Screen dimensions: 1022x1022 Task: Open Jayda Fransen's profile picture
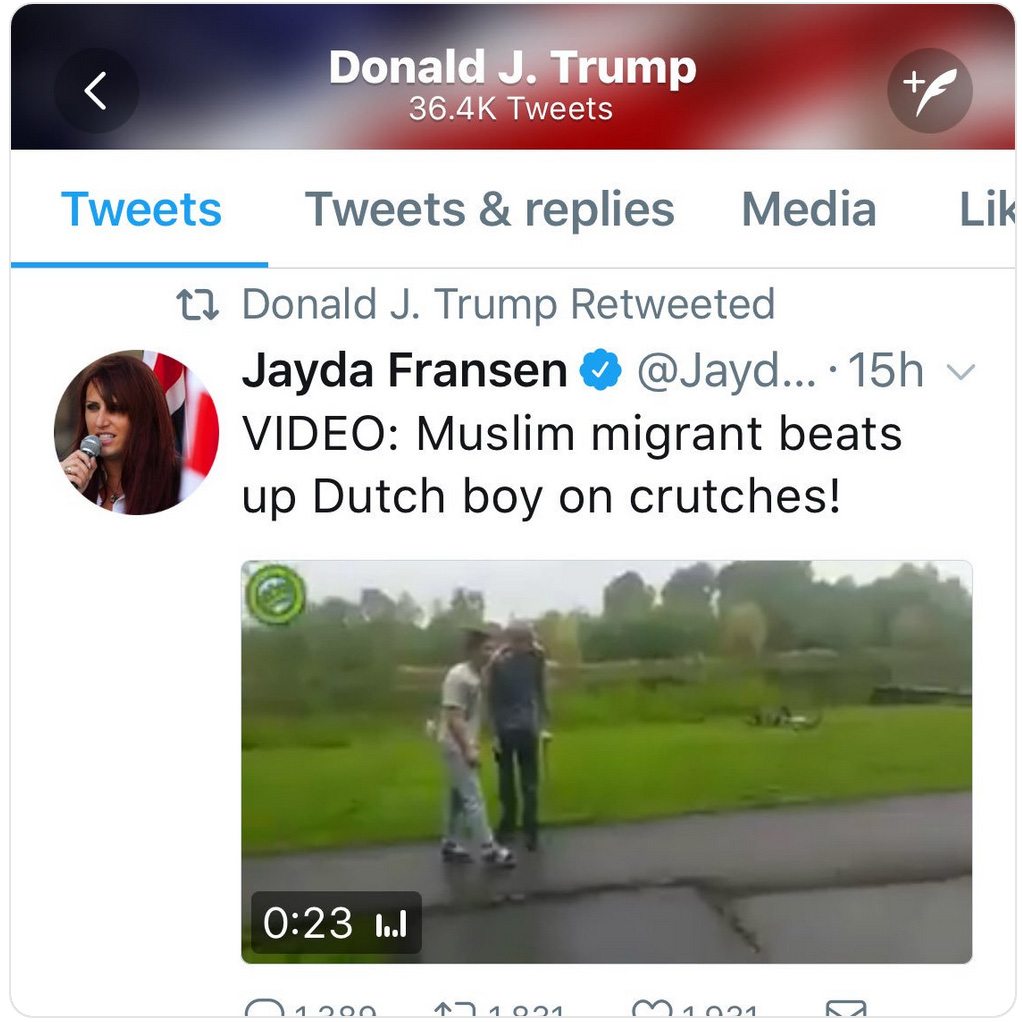pos(136,432)
